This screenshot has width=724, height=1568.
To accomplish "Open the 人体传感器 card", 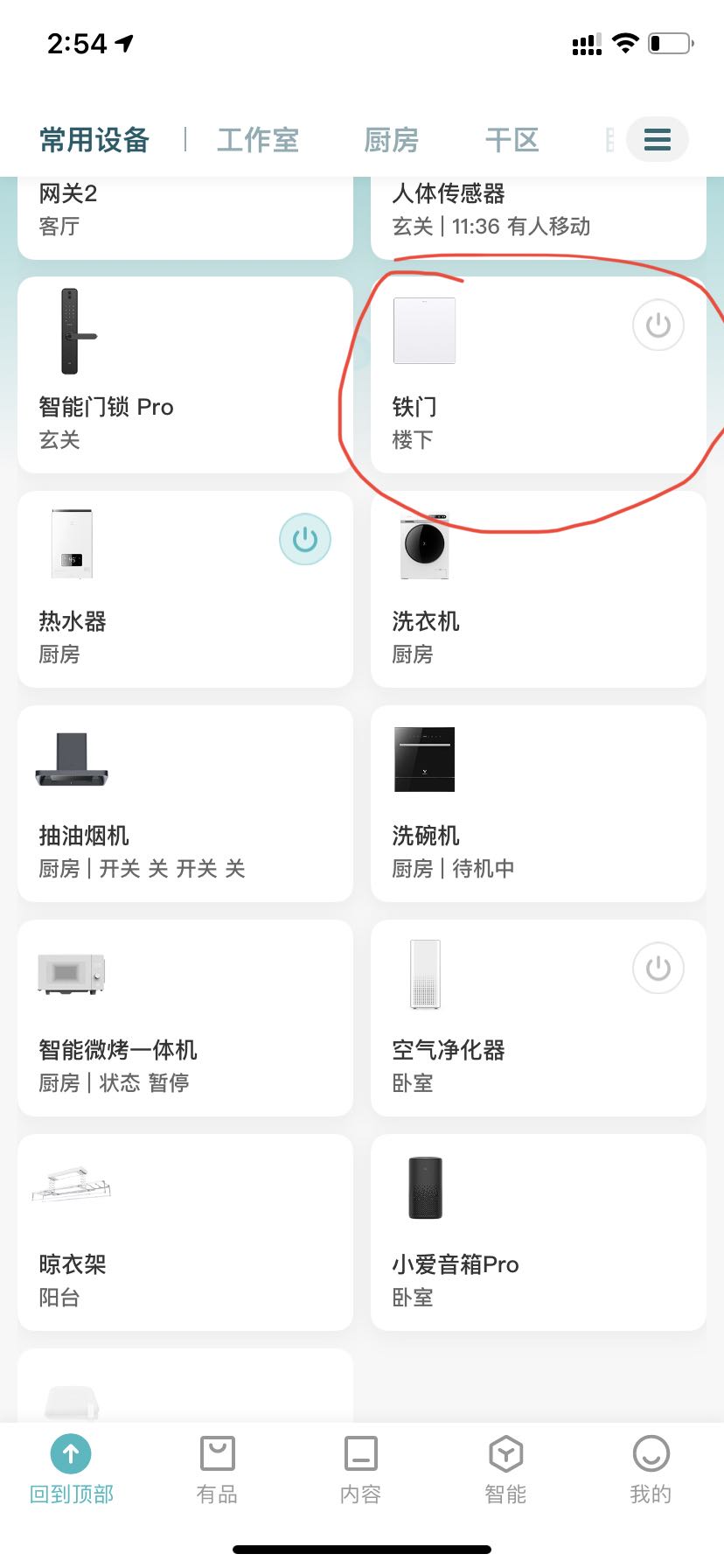I will [538, 214].
